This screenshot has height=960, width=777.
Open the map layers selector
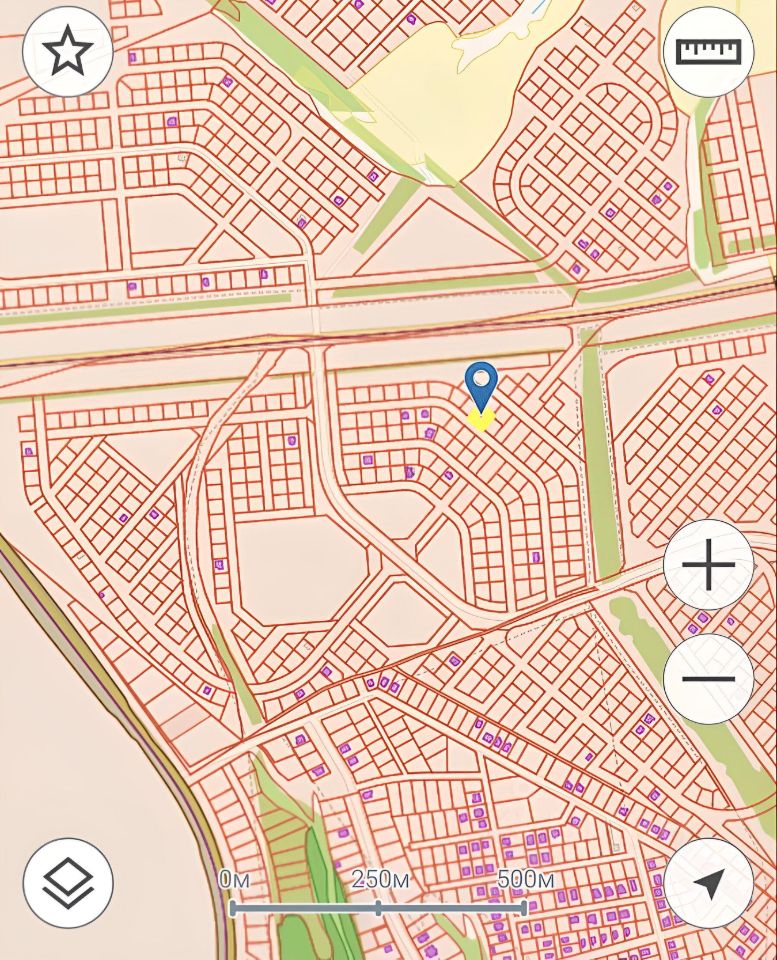[x=68, y=883]
